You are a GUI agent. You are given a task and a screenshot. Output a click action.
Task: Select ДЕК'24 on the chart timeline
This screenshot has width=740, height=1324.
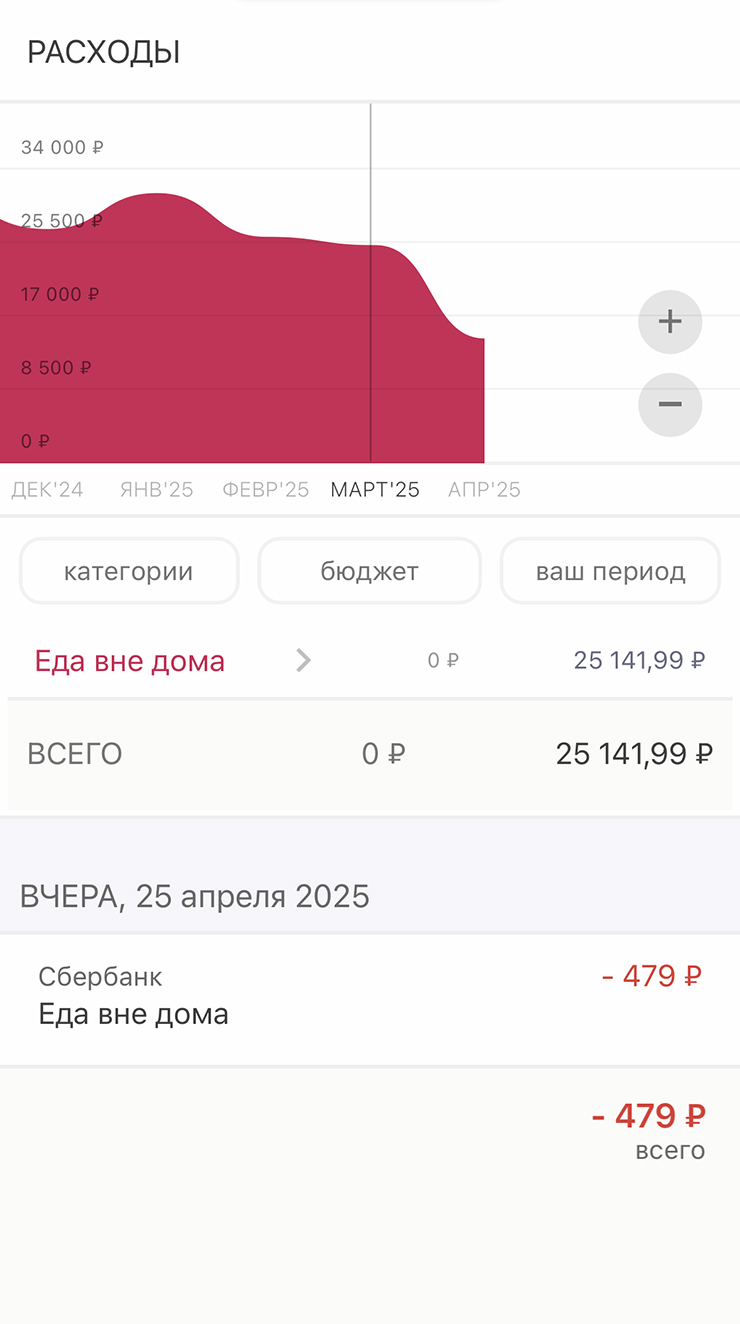[47, 490]
